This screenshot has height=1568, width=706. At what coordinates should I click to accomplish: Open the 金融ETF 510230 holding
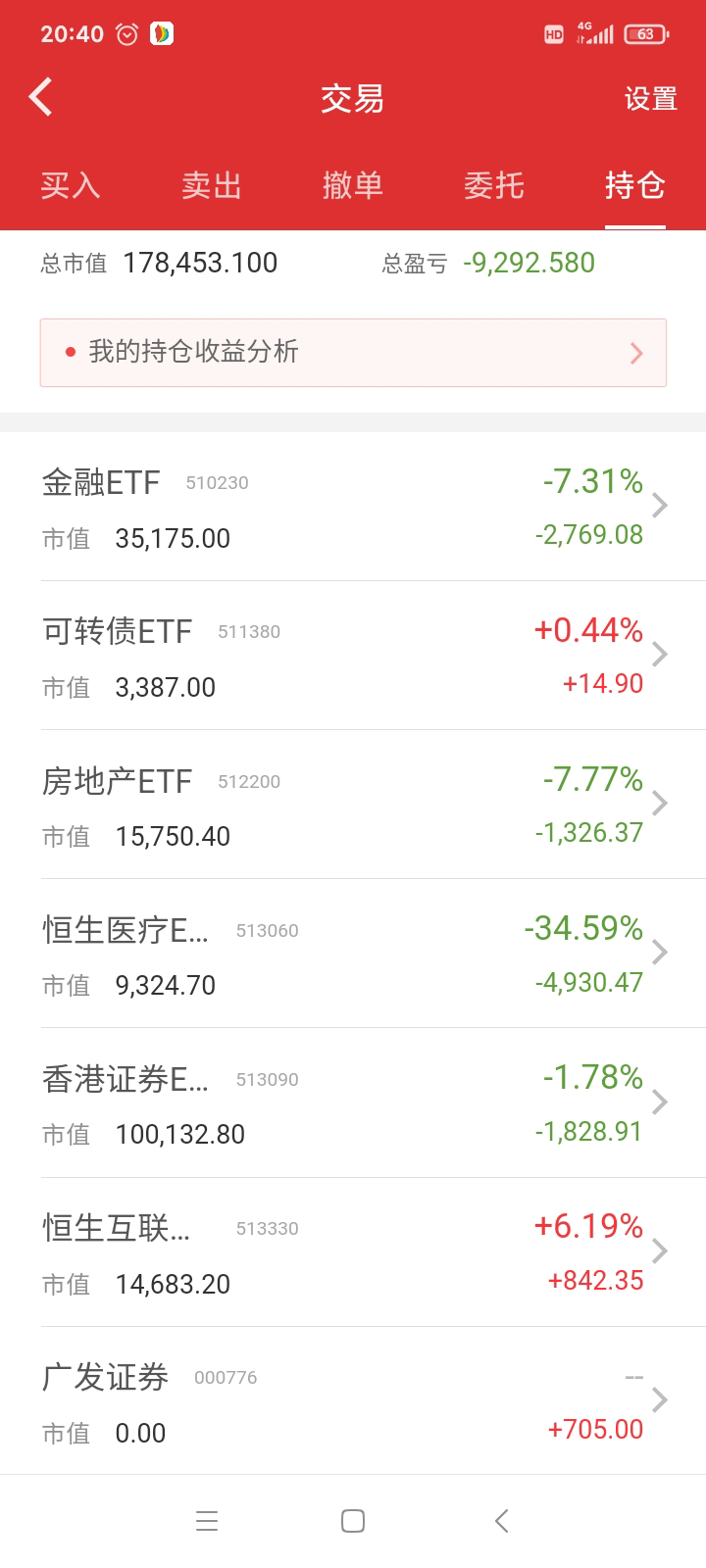[x=353, y=508]
